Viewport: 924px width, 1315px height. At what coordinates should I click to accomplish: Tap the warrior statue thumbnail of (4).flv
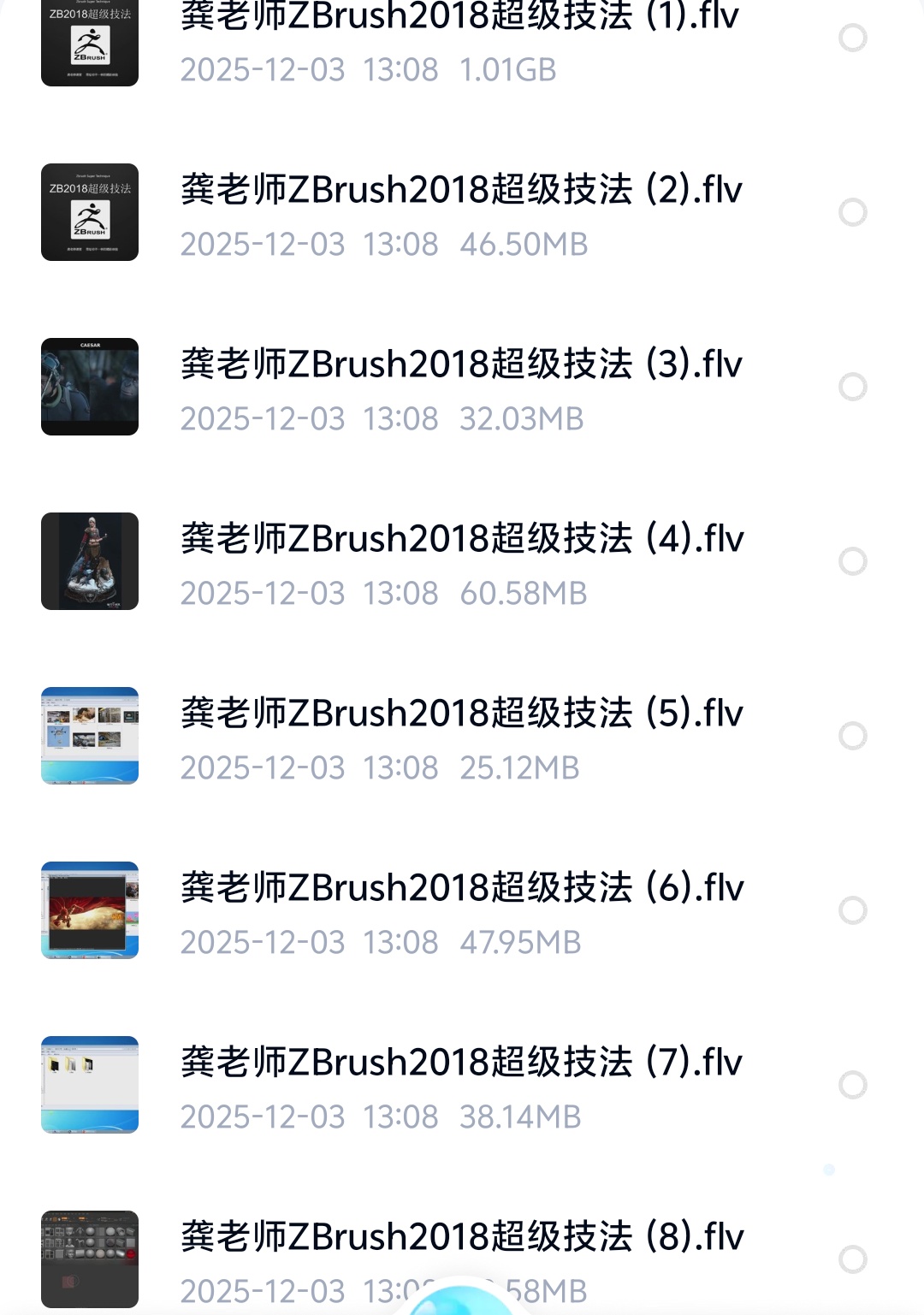(89, 561)
